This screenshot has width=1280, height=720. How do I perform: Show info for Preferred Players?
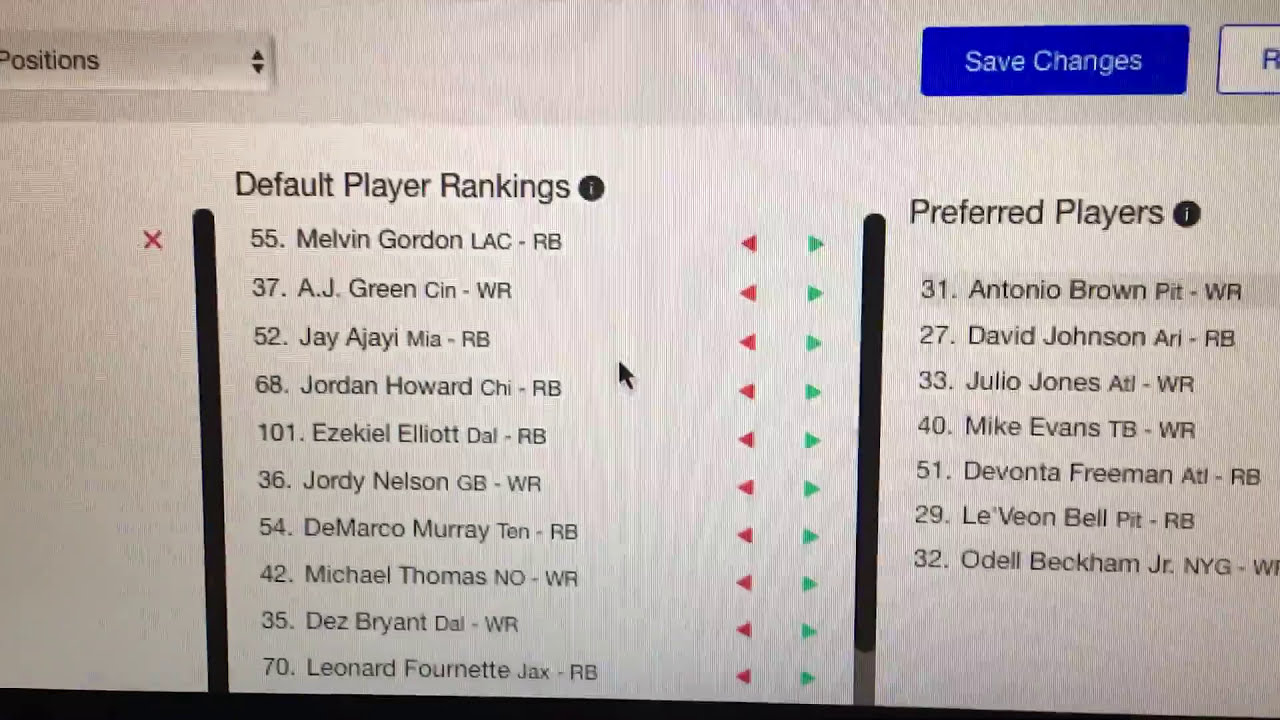click(1186, 214)
